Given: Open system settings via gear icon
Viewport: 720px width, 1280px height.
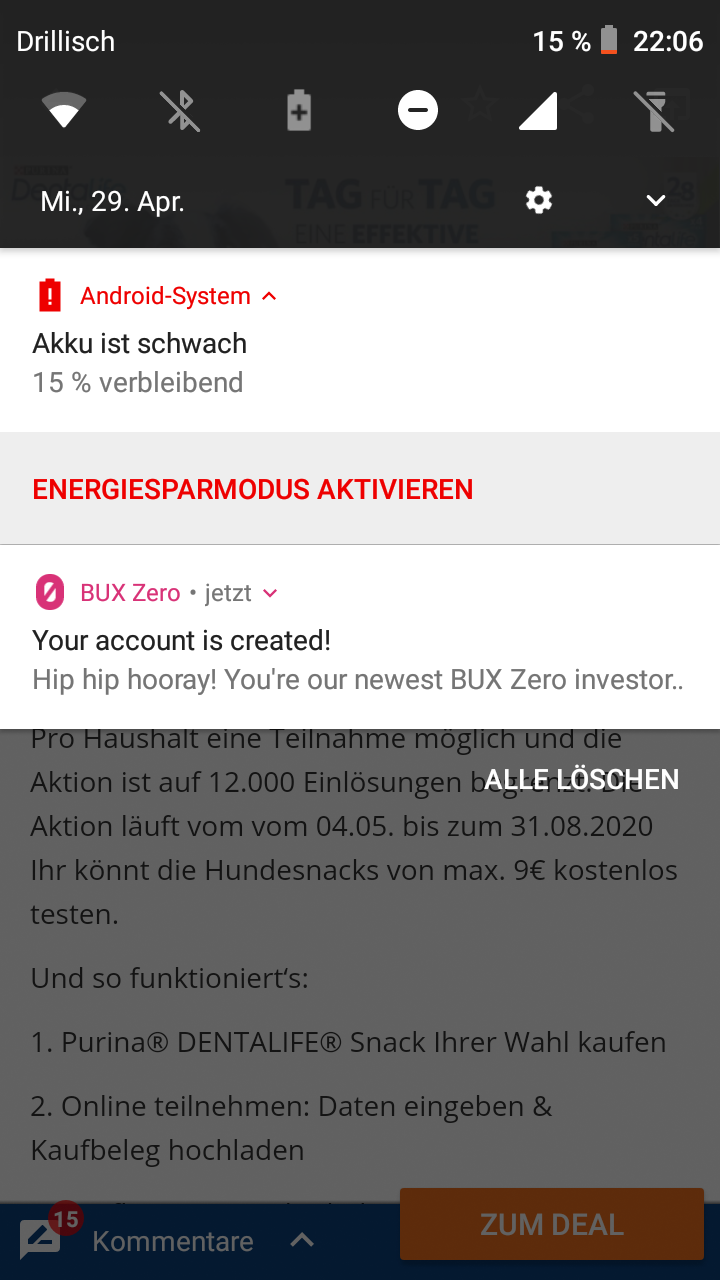Looking at the screenshot, I should (x=539, y=201).
